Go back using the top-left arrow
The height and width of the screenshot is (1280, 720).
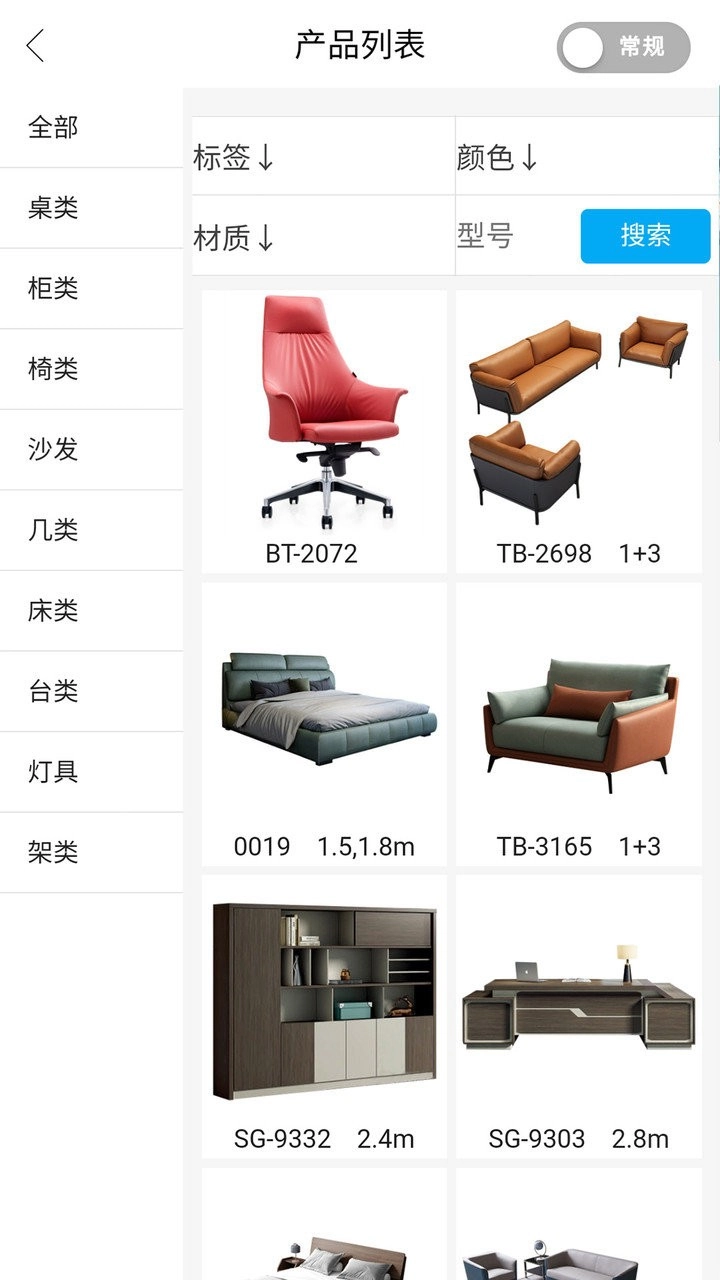(36, 45)
